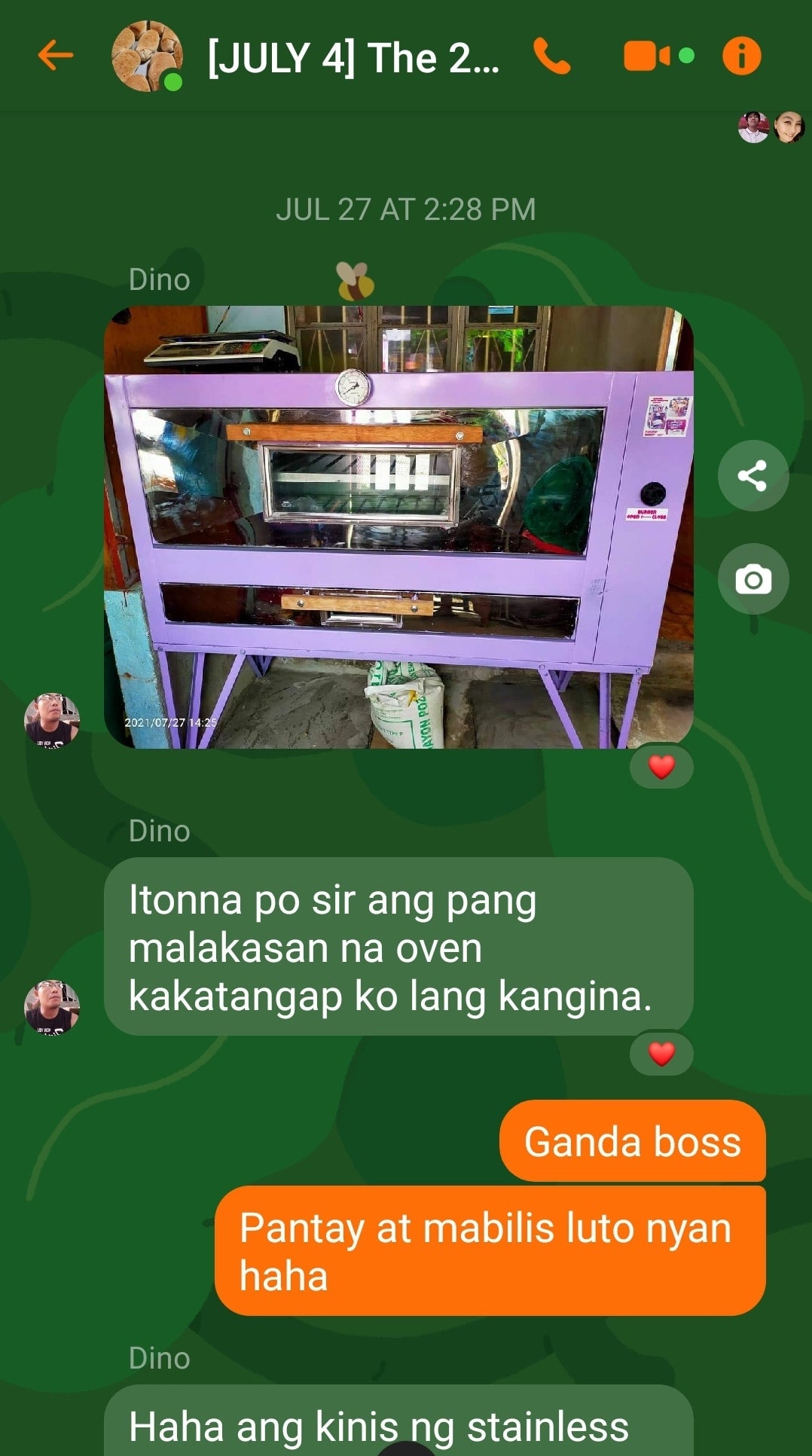View the heart reaction on the oven photo
The height and width of the screenshot is (1456, 812).
tap(661, 767)
